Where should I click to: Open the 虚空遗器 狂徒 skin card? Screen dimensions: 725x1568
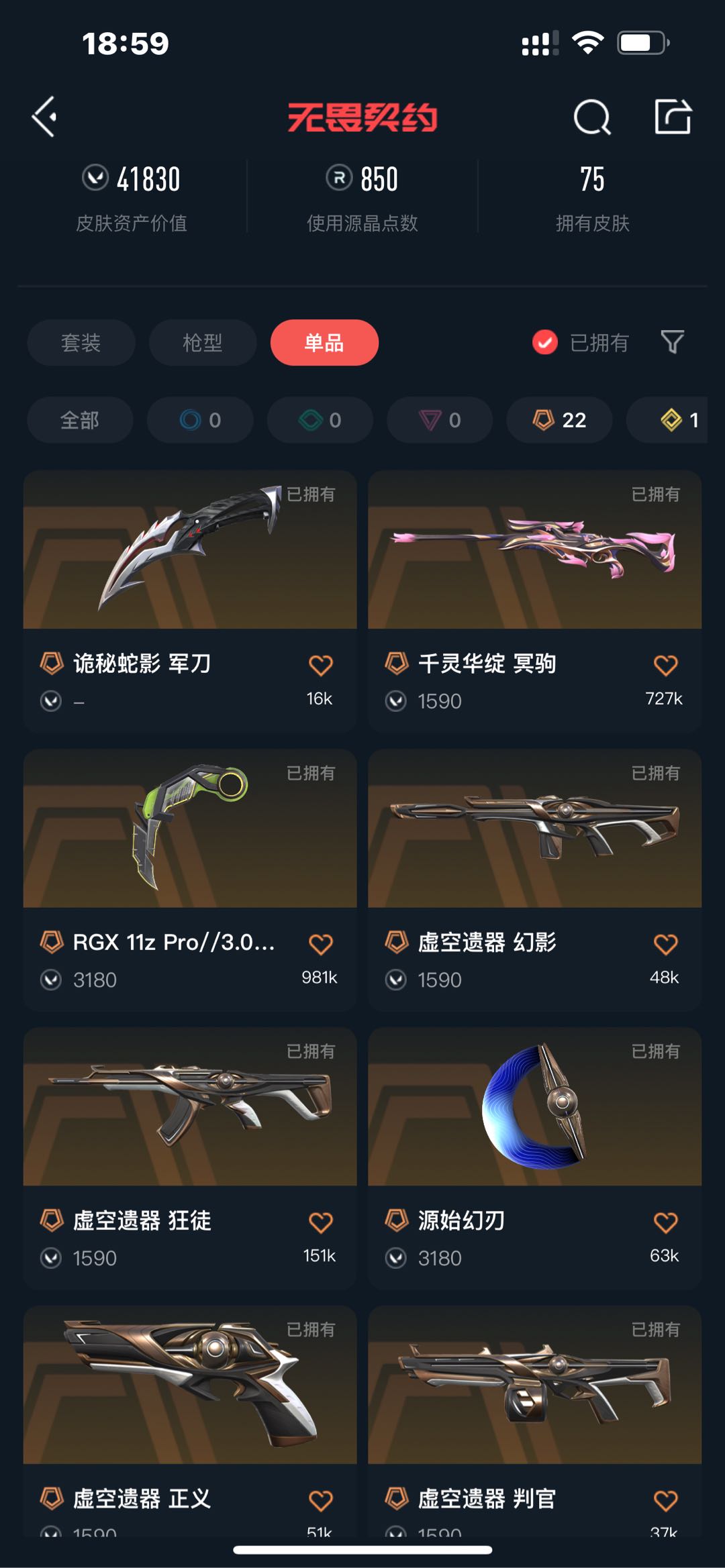[189, 1107]
